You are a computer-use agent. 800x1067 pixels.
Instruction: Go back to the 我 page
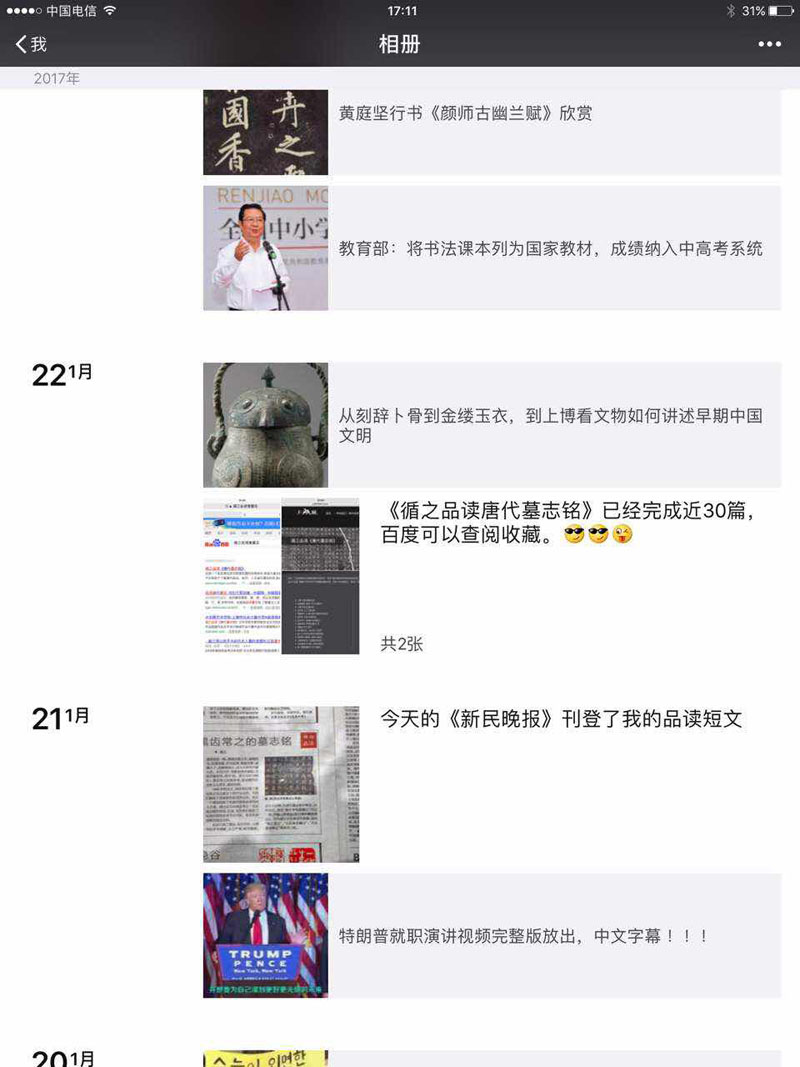tap(30, 44)
